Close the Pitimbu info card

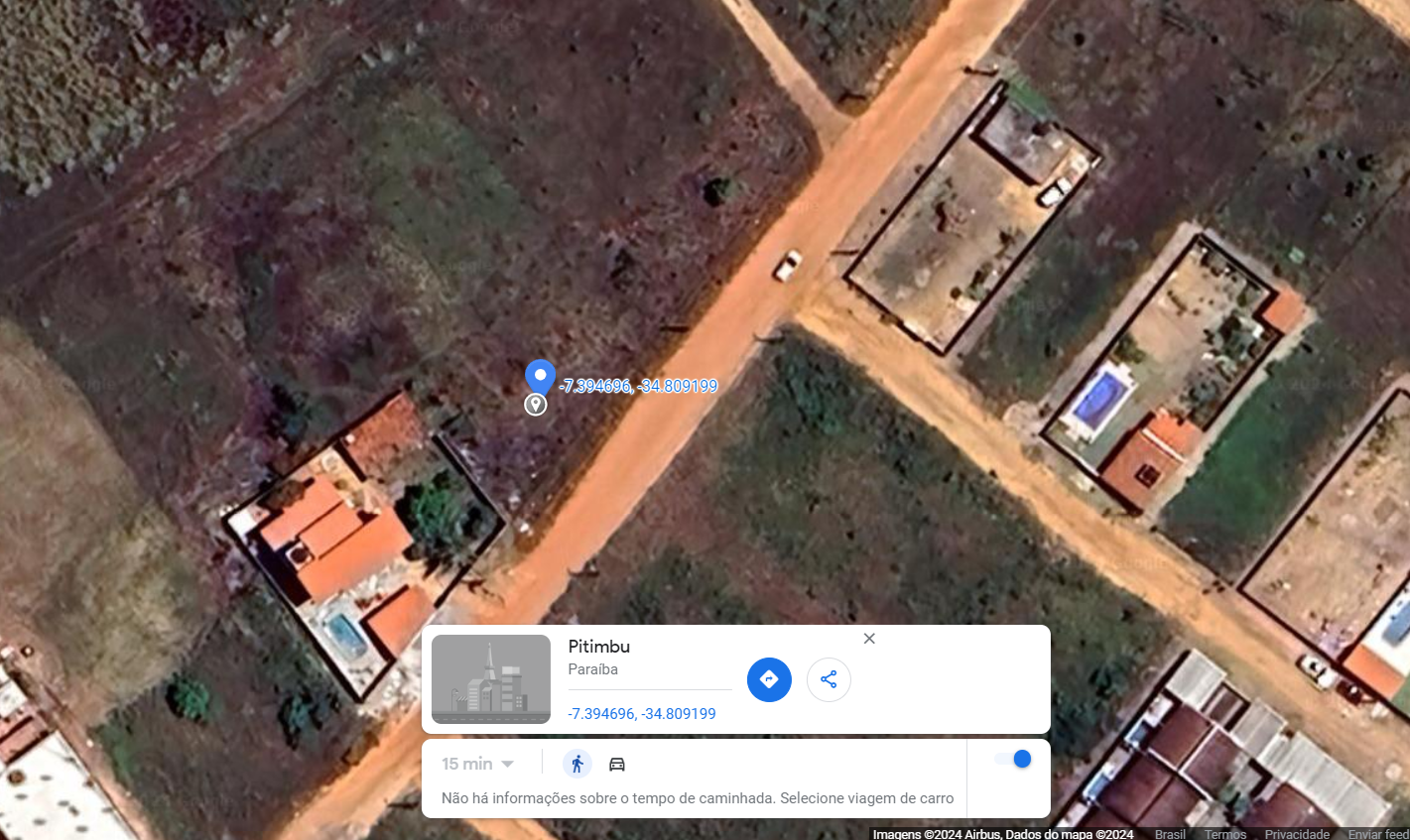(x=869, y=639)
